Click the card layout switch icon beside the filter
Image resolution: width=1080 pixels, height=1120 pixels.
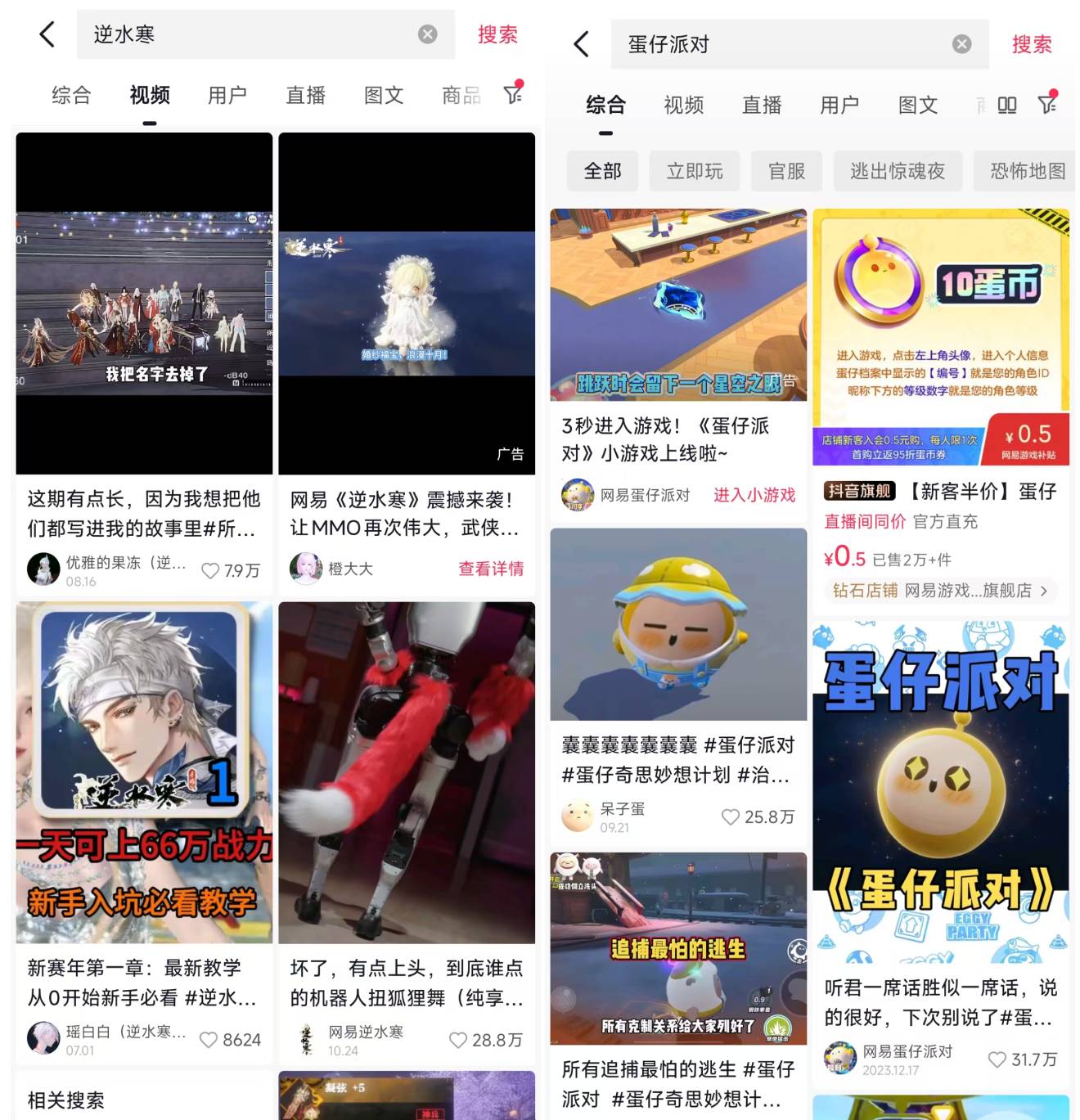[x=1007, y=105]
